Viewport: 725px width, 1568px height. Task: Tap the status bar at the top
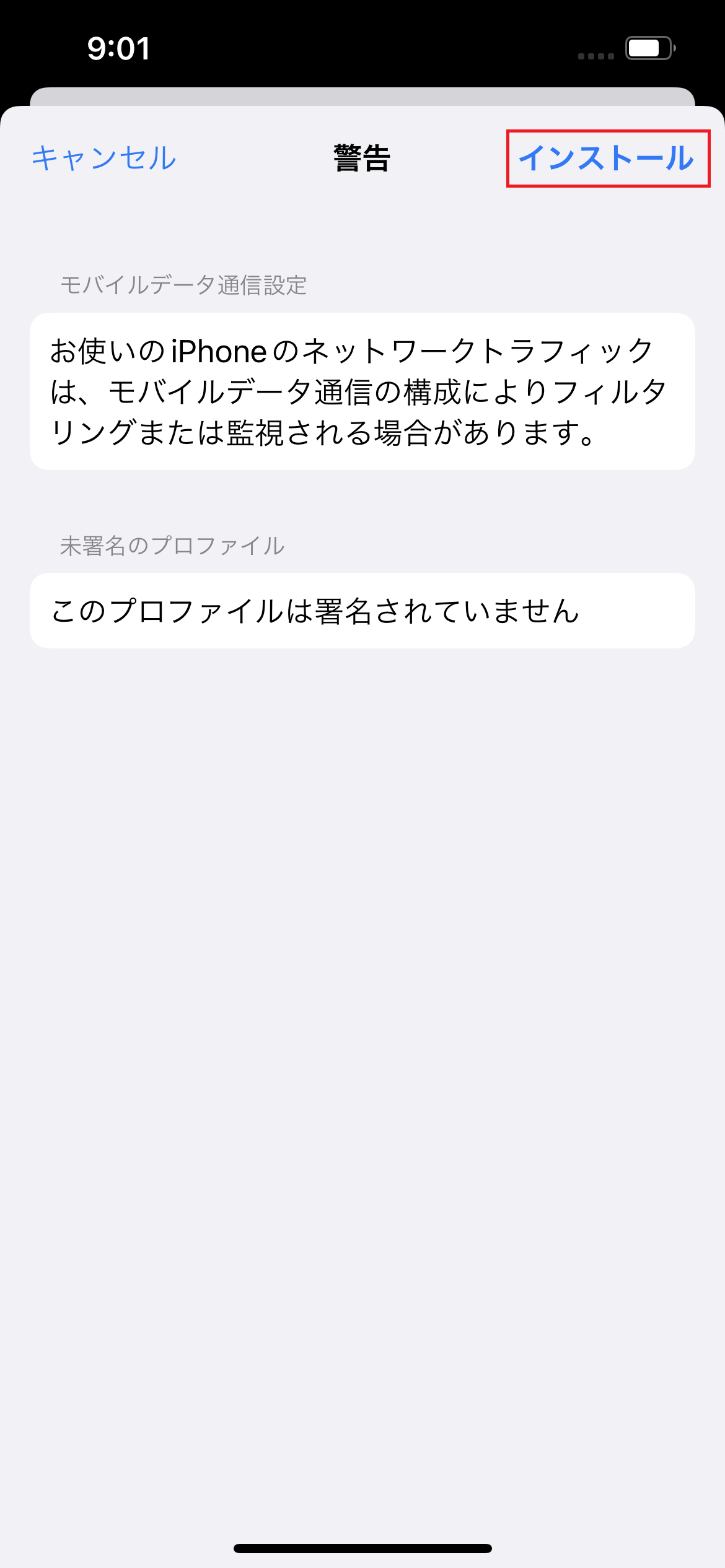tap(362, 46)
